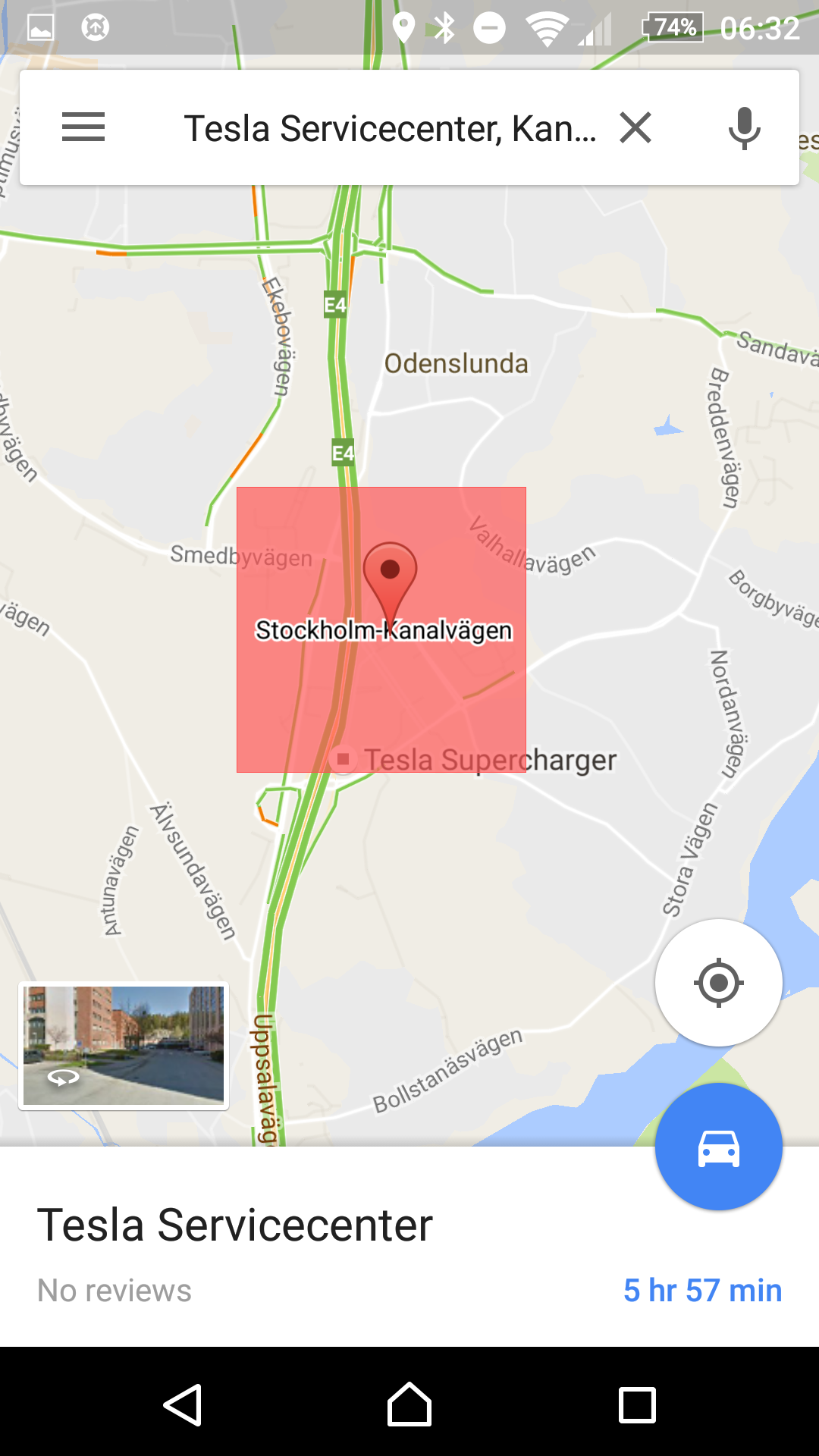Image resolution: width=819 pixels, height=1456 pixels.
Task: Go to the Android home screen
Action: [x=409, y=1404]
